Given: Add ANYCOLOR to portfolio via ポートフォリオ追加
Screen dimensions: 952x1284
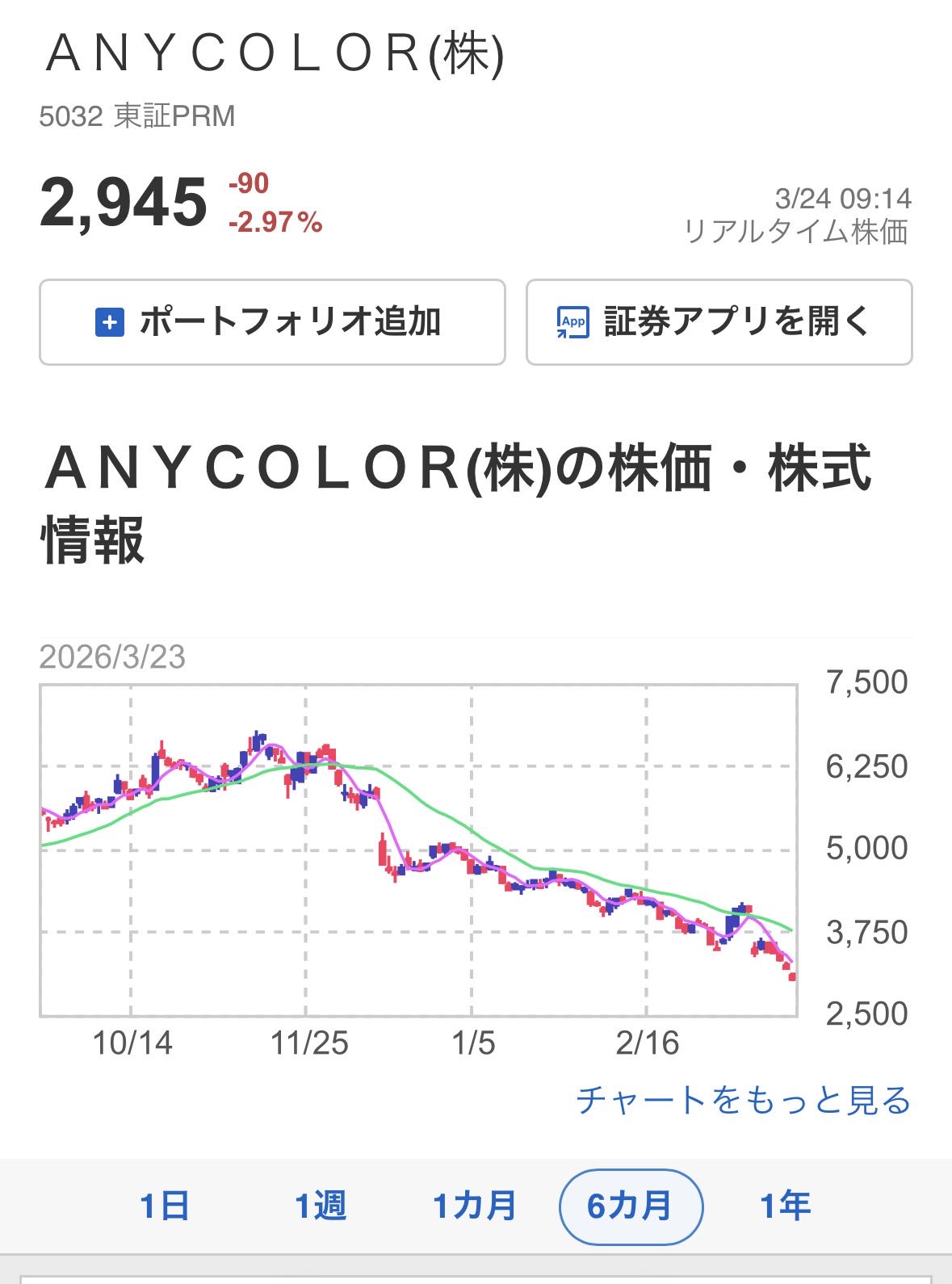Looking at the screenshot, I should [272, 322].
